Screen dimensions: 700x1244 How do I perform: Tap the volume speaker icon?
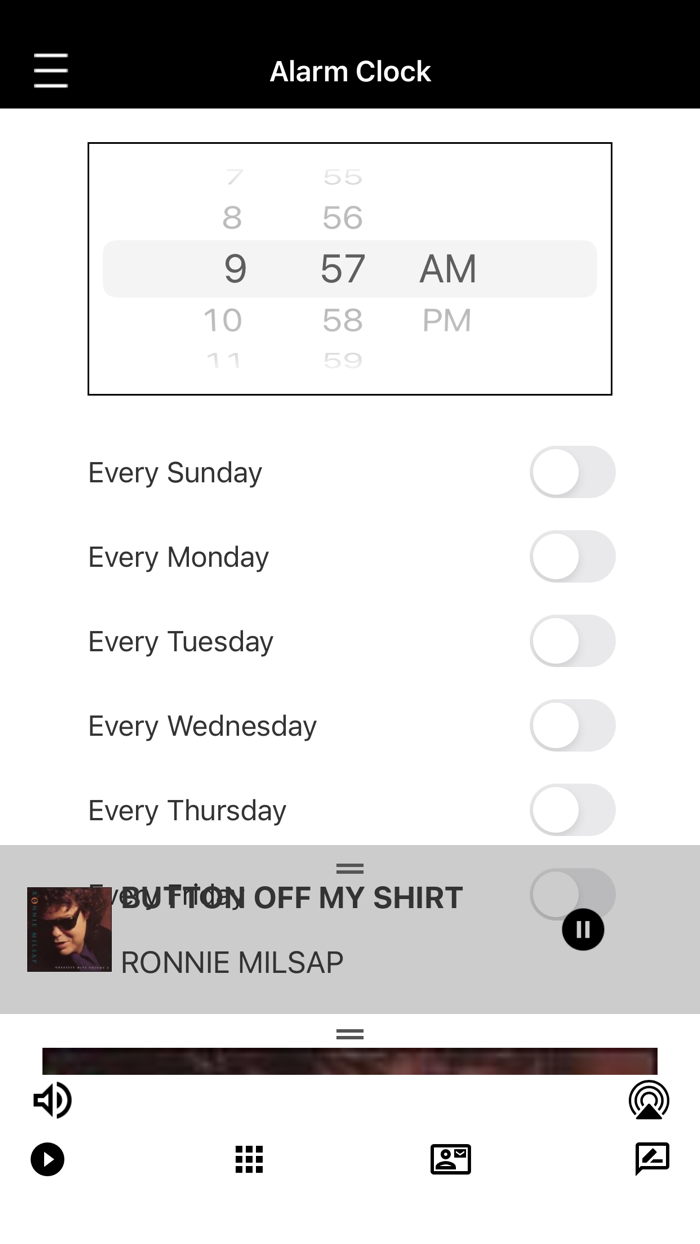52,1101
